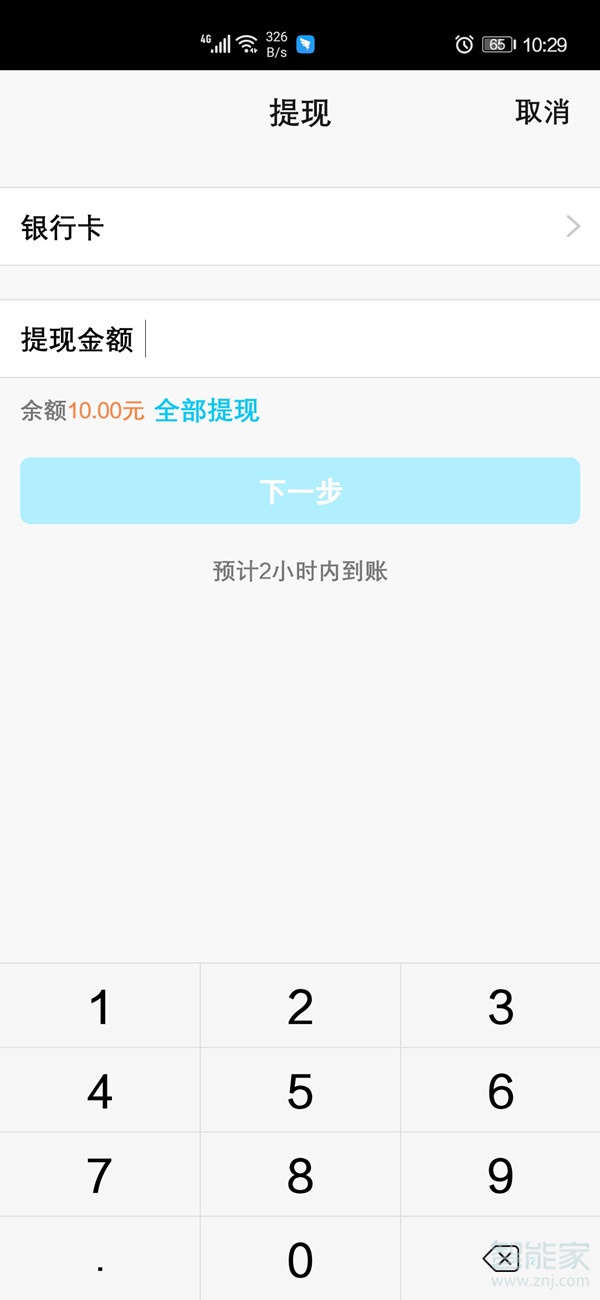Type digit 6 on the keypad
Image resolution: width=600 pixels, height=1300 pixels.
[500, 1091]
